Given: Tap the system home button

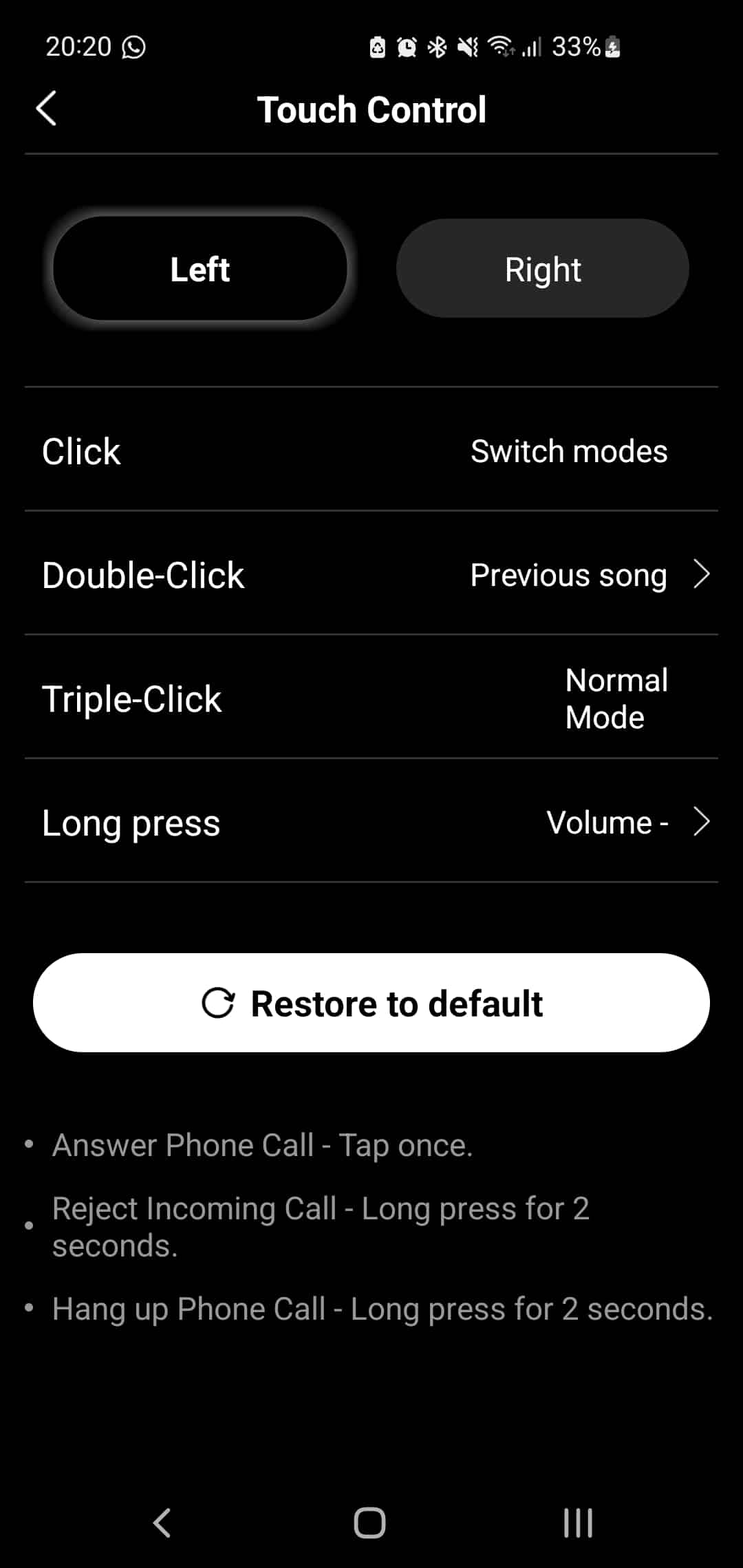Looking at the screenshot, I should (x=370, y=1523).
